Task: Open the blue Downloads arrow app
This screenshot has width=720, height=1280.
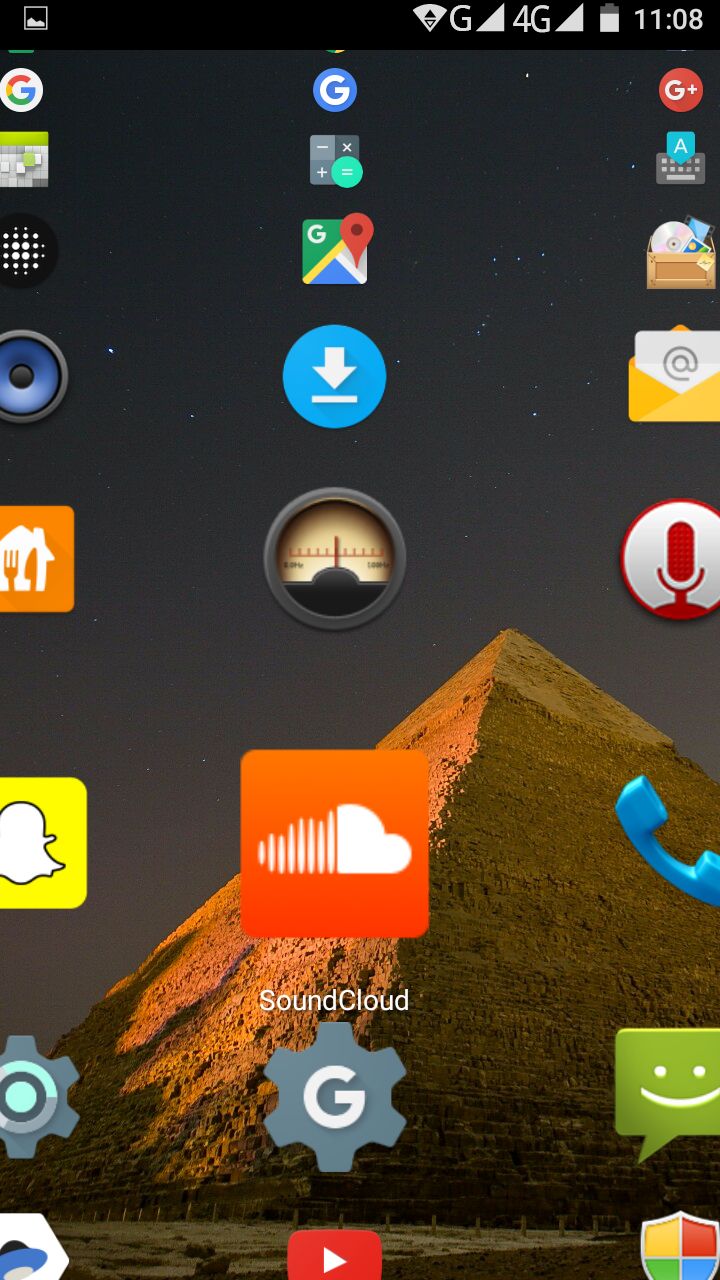Action: (334, 377)
